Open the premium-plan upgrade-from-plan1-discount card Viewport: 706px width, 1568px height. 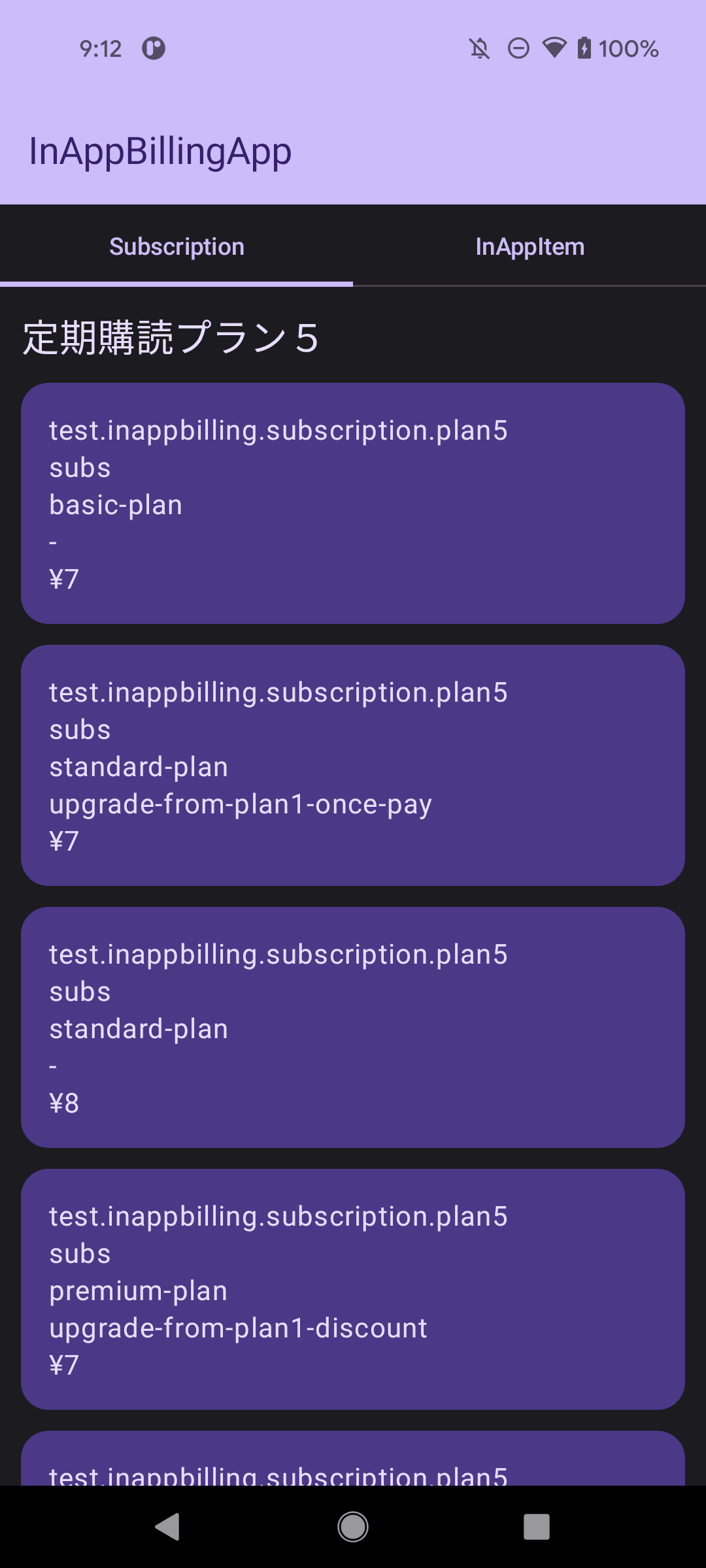coord(353,1289)
